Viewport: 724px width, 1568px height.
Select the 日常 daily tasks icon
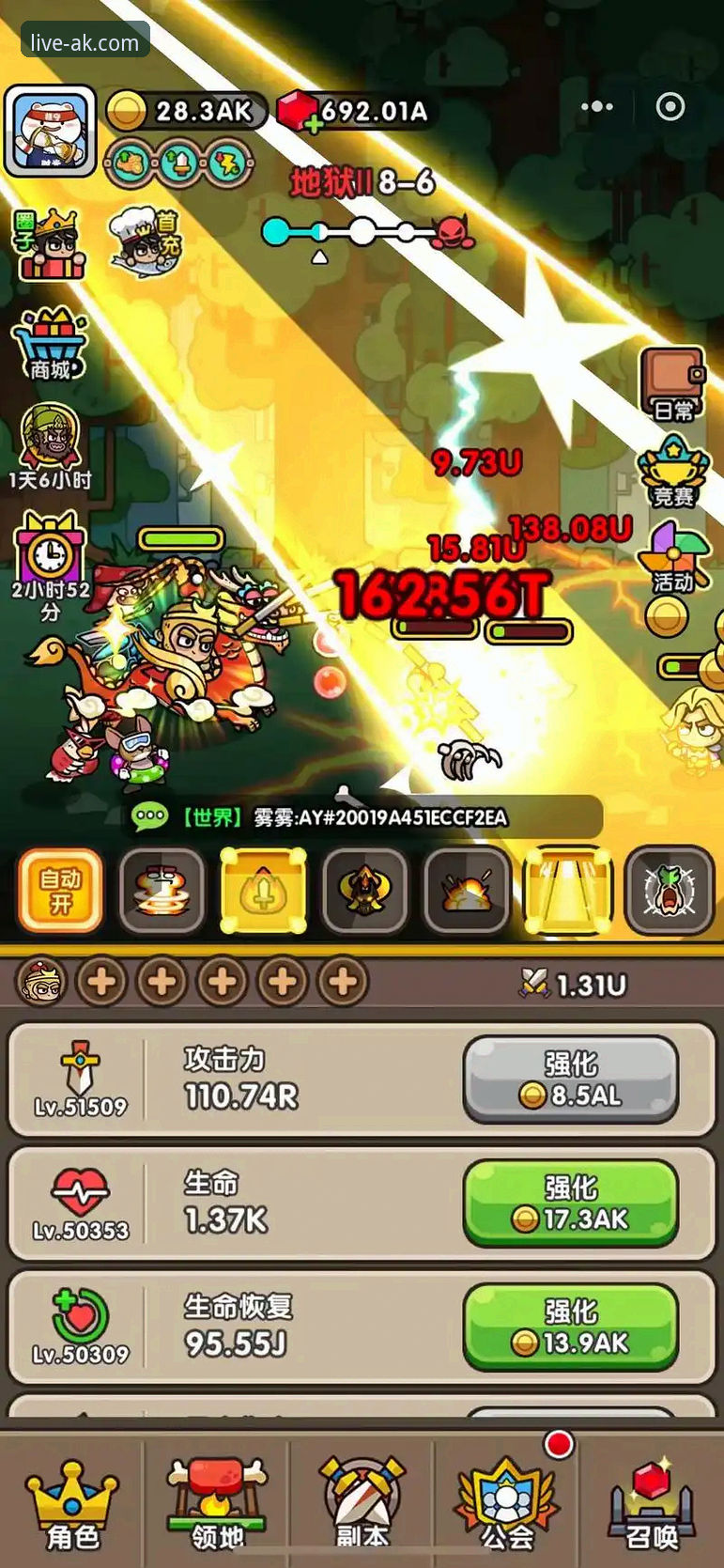[x=674, y=385]
